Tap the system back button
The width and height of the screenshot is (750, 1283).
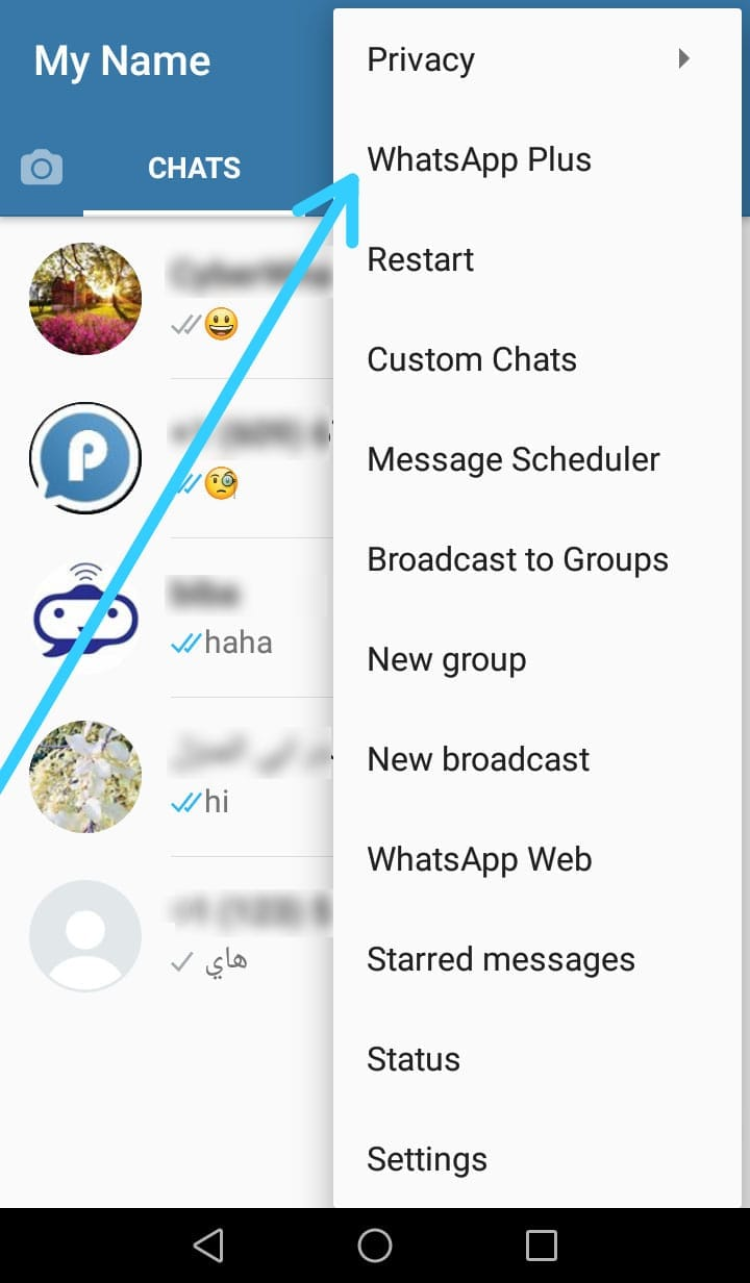pyautogui.click(x=208, y=1245)
